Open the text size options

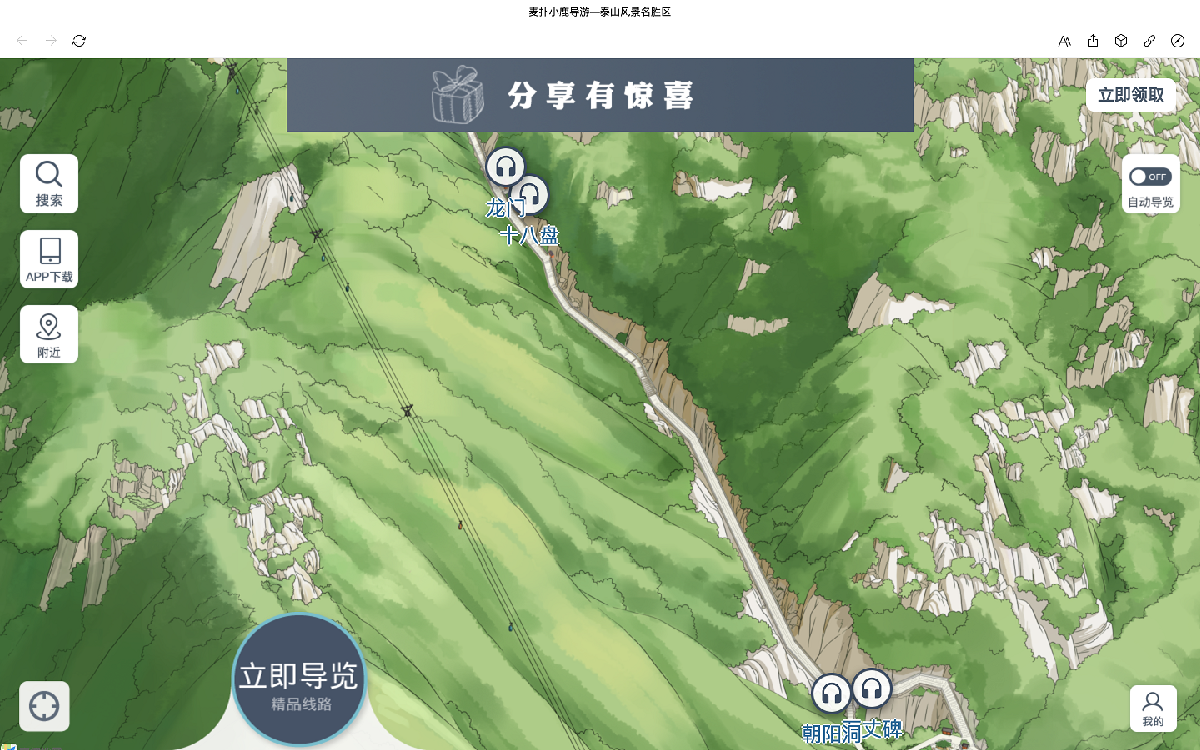(1065, 41)
